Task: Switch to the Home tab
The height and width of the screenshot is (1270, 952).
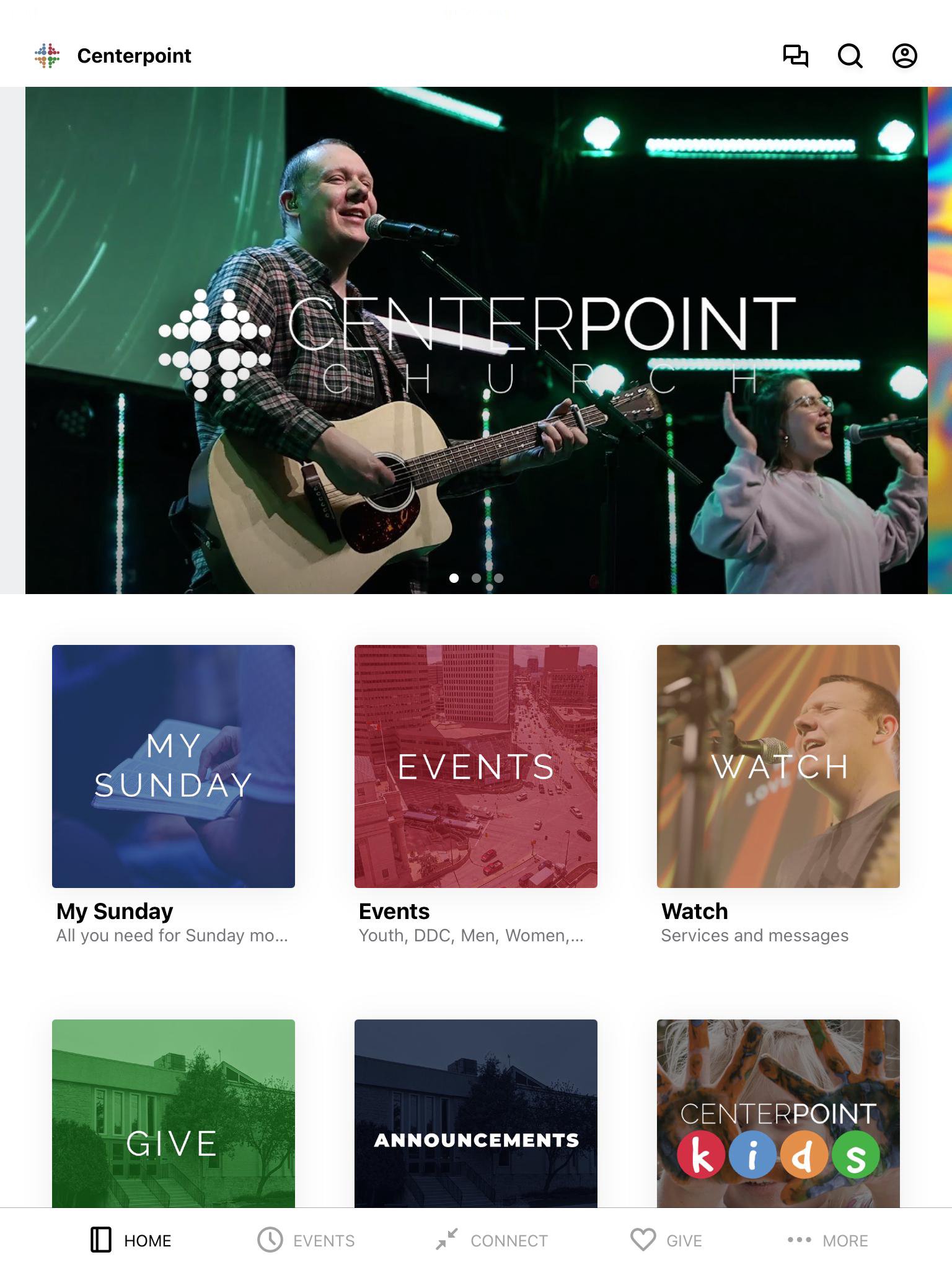Action: pos(131,1240)
